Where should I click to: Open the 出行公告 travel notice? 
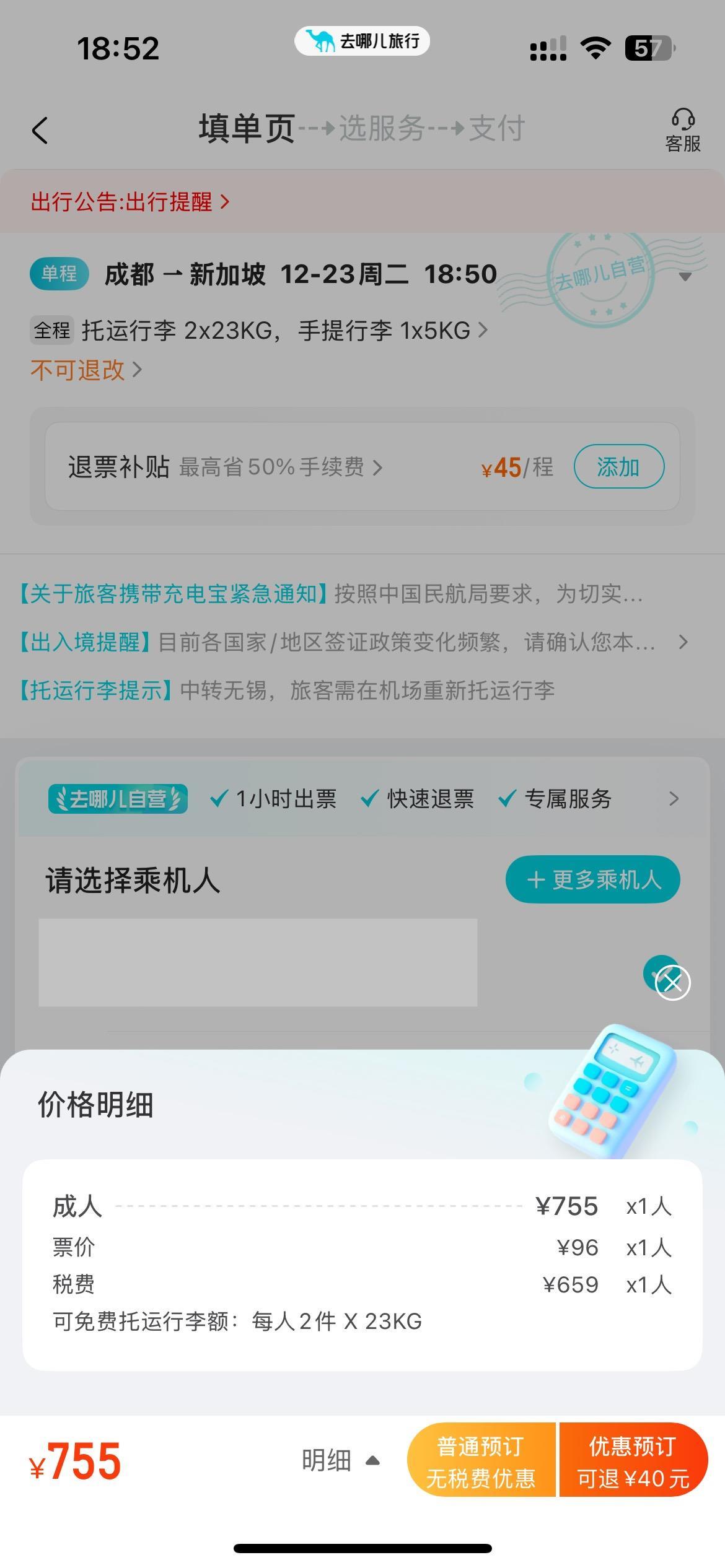(x=130, y=202)
